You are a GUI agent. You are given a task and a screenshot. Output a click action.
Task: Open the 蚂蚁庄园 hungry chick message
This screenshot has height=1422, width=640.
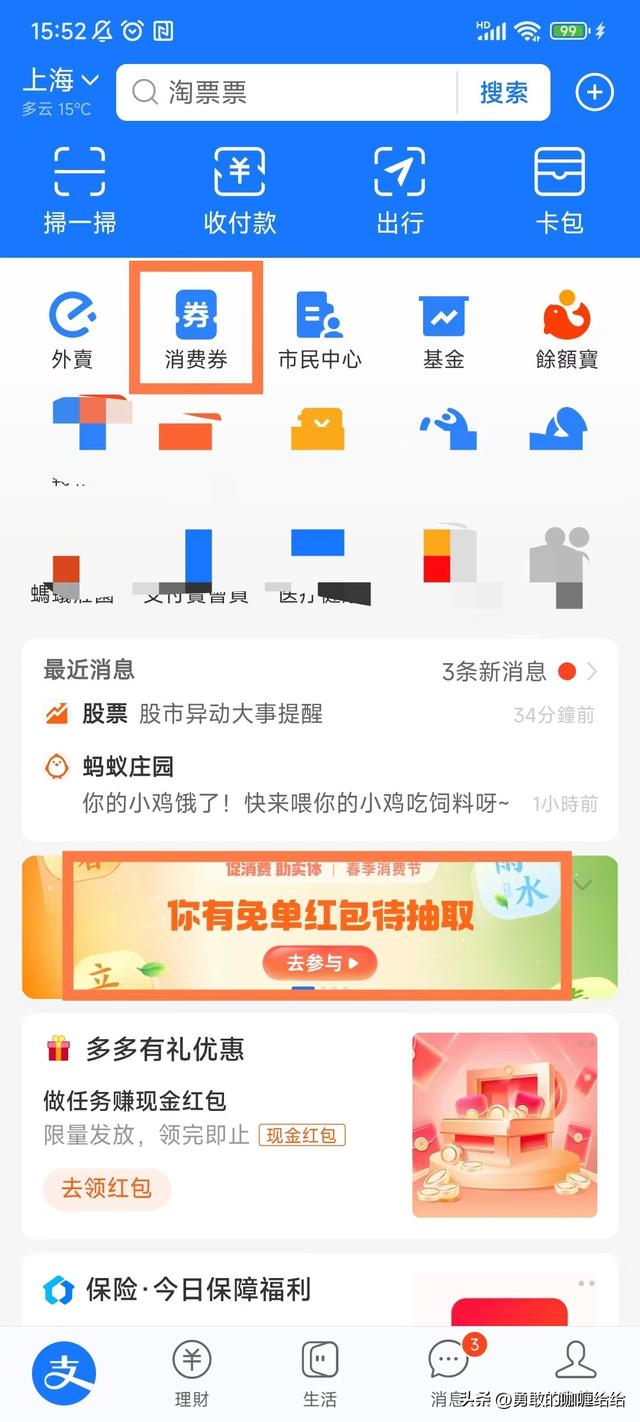click(x=320, y=785)
